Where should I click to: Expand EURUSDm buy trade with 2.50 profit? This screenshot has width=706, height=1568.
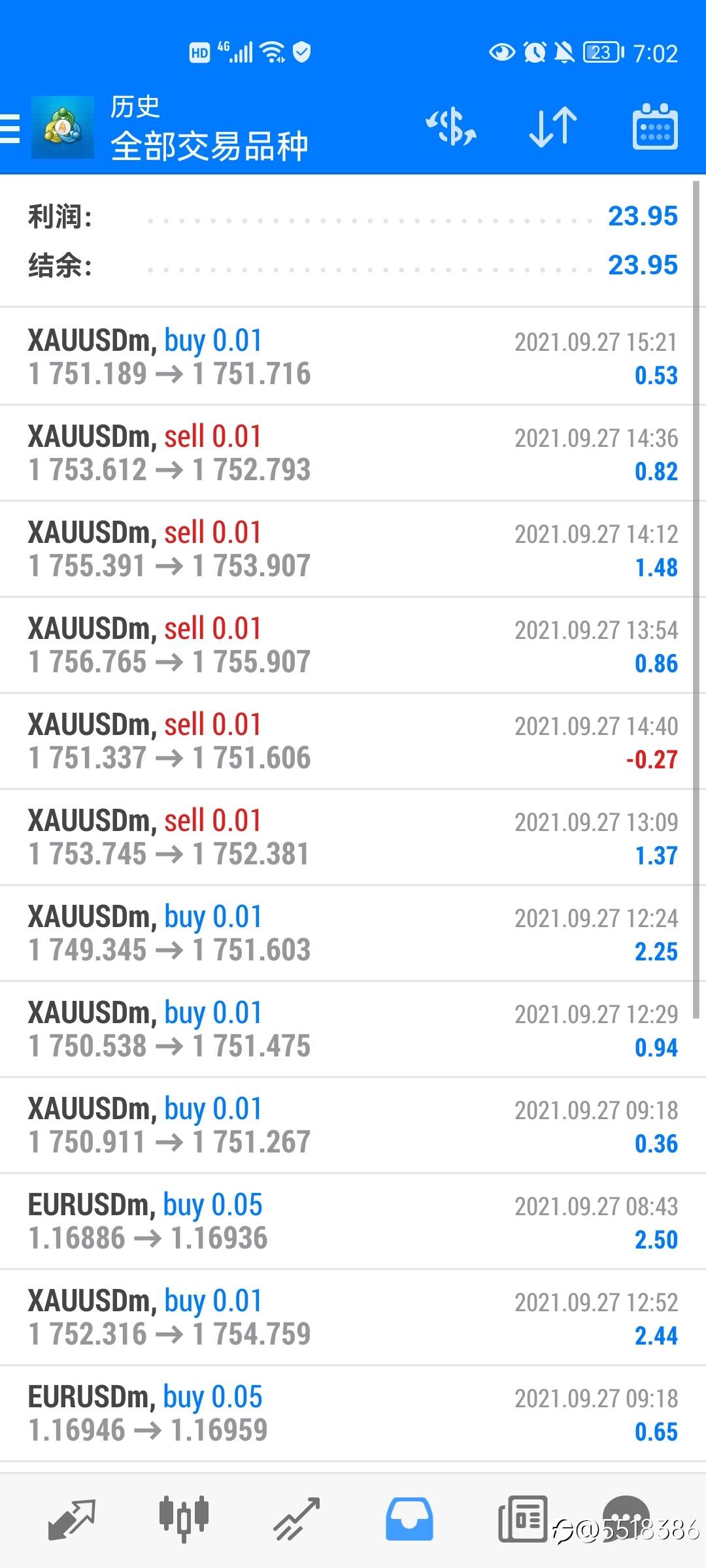click(353, 1221)
